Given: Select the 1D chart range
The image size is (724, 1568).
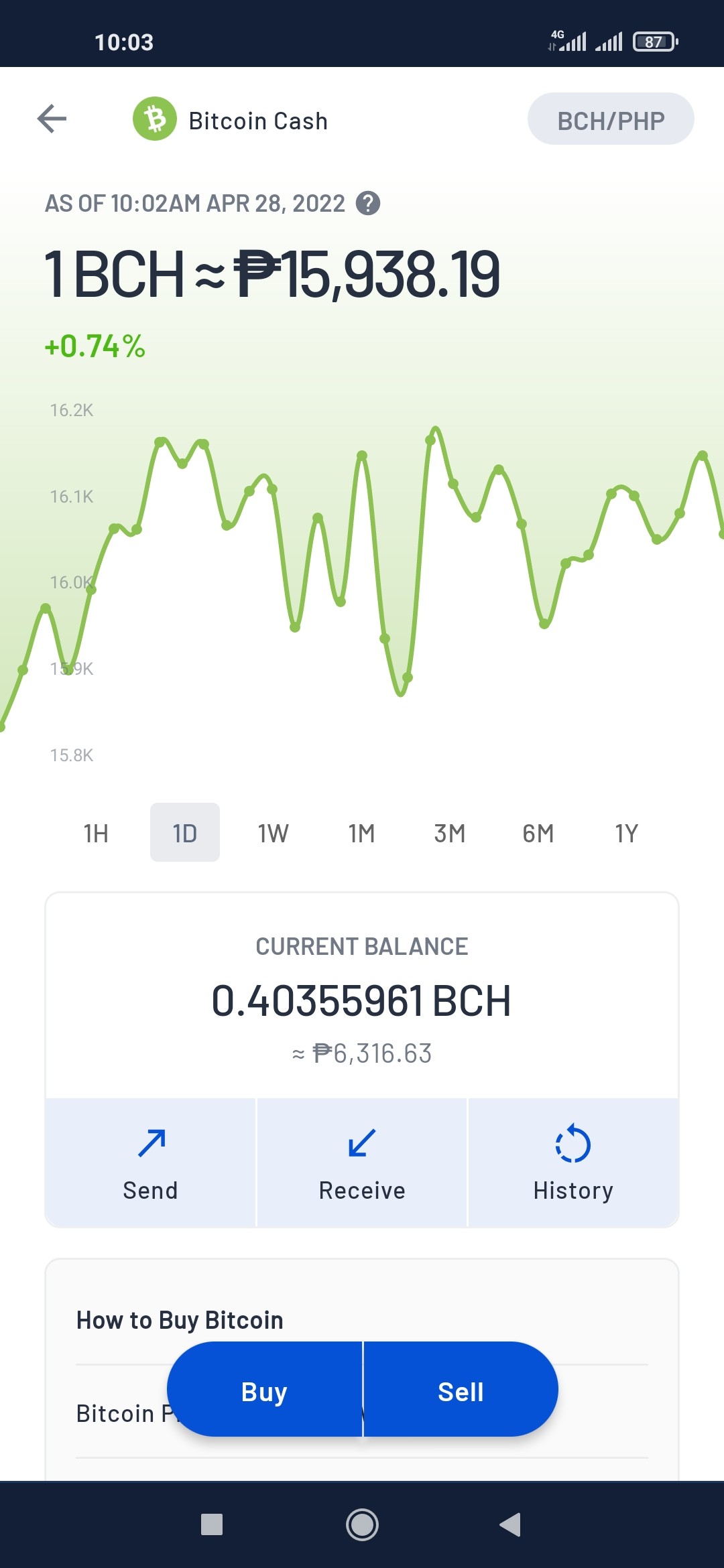Looking at the screenshot, I should [185, 833].
